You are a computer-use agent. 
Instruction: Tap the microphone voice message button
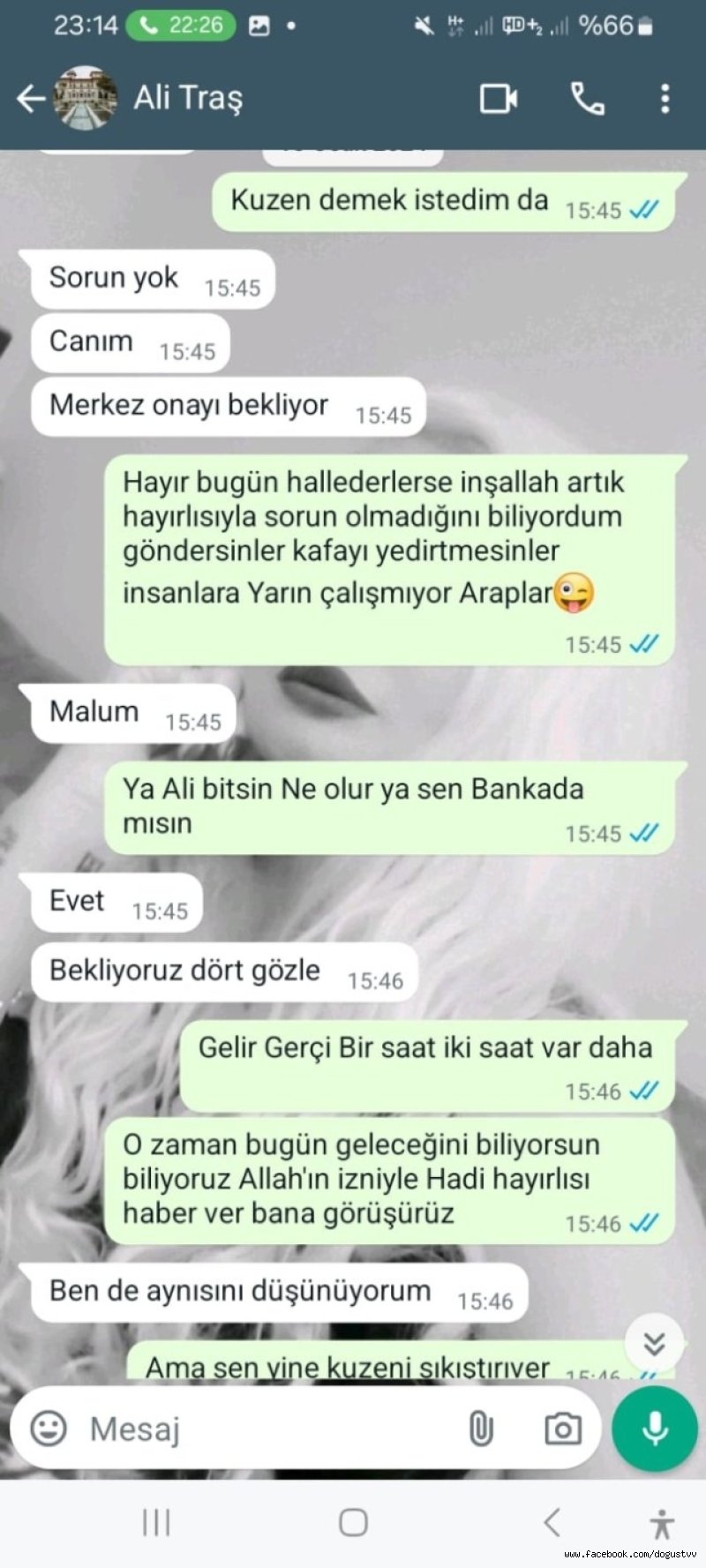pos(655,1429)
